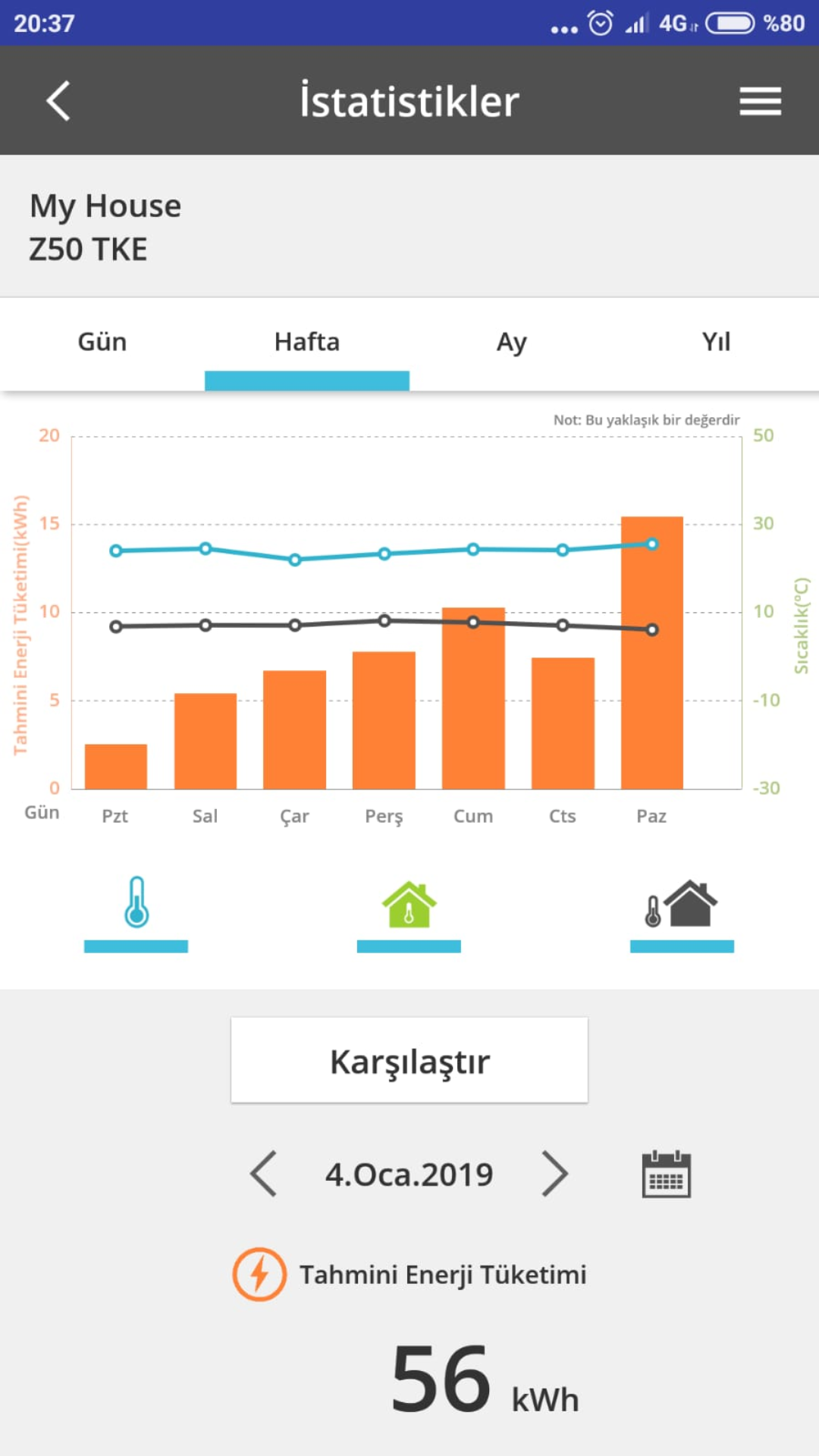This screenshot has height=1456, width=819.
Task: Go to the week before 4.Oca.2019
Action: tap(264, 1174)
